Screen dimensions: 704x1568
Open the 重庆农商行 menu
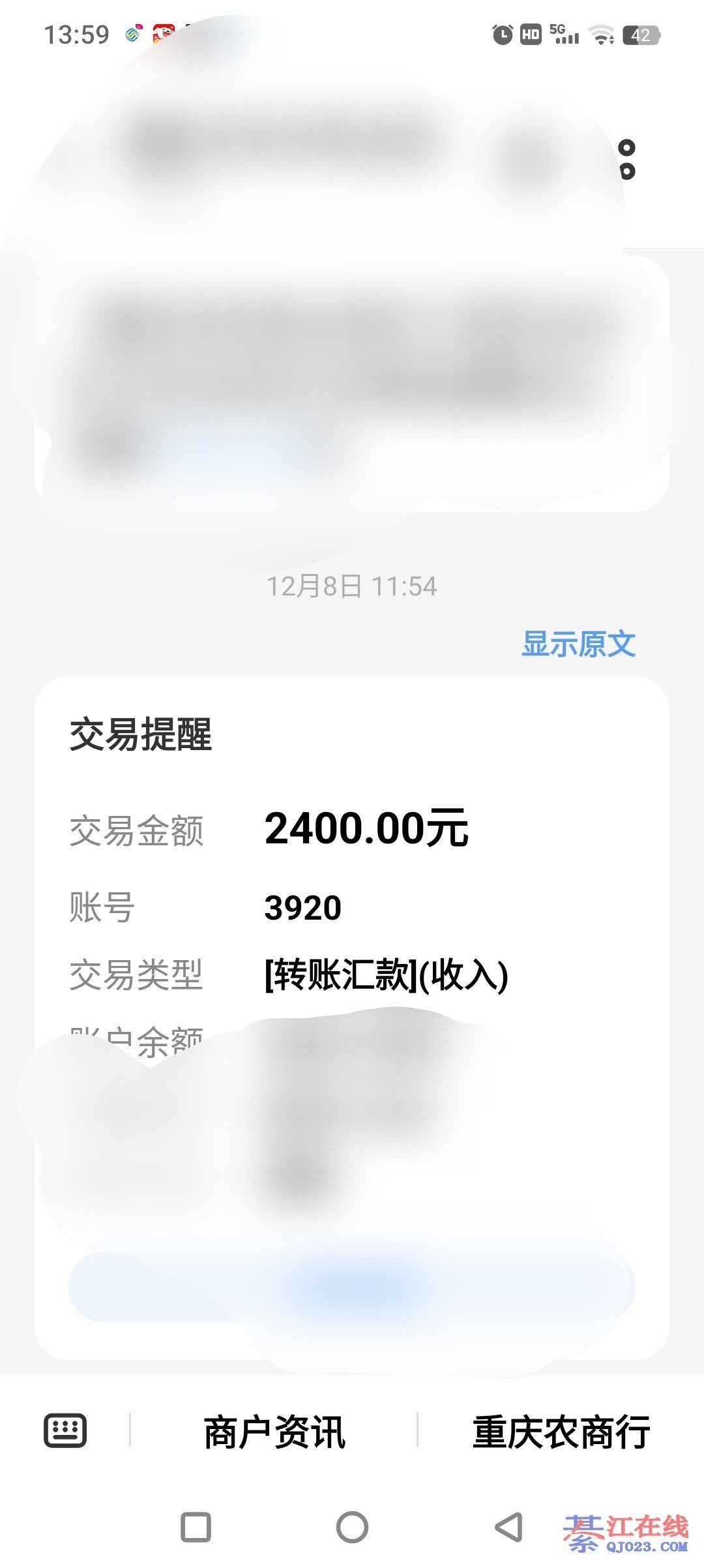[x=561, y=1432]
